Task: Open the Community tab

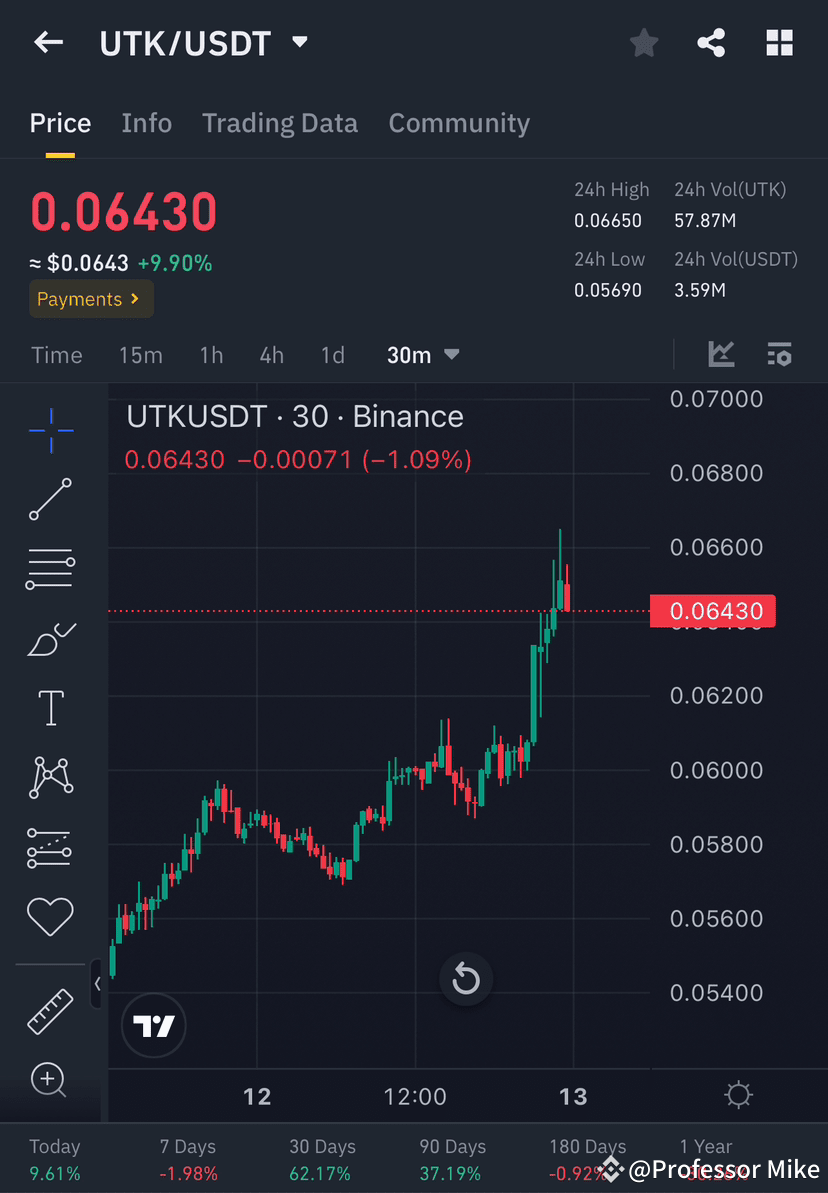Action: [459, 122]
